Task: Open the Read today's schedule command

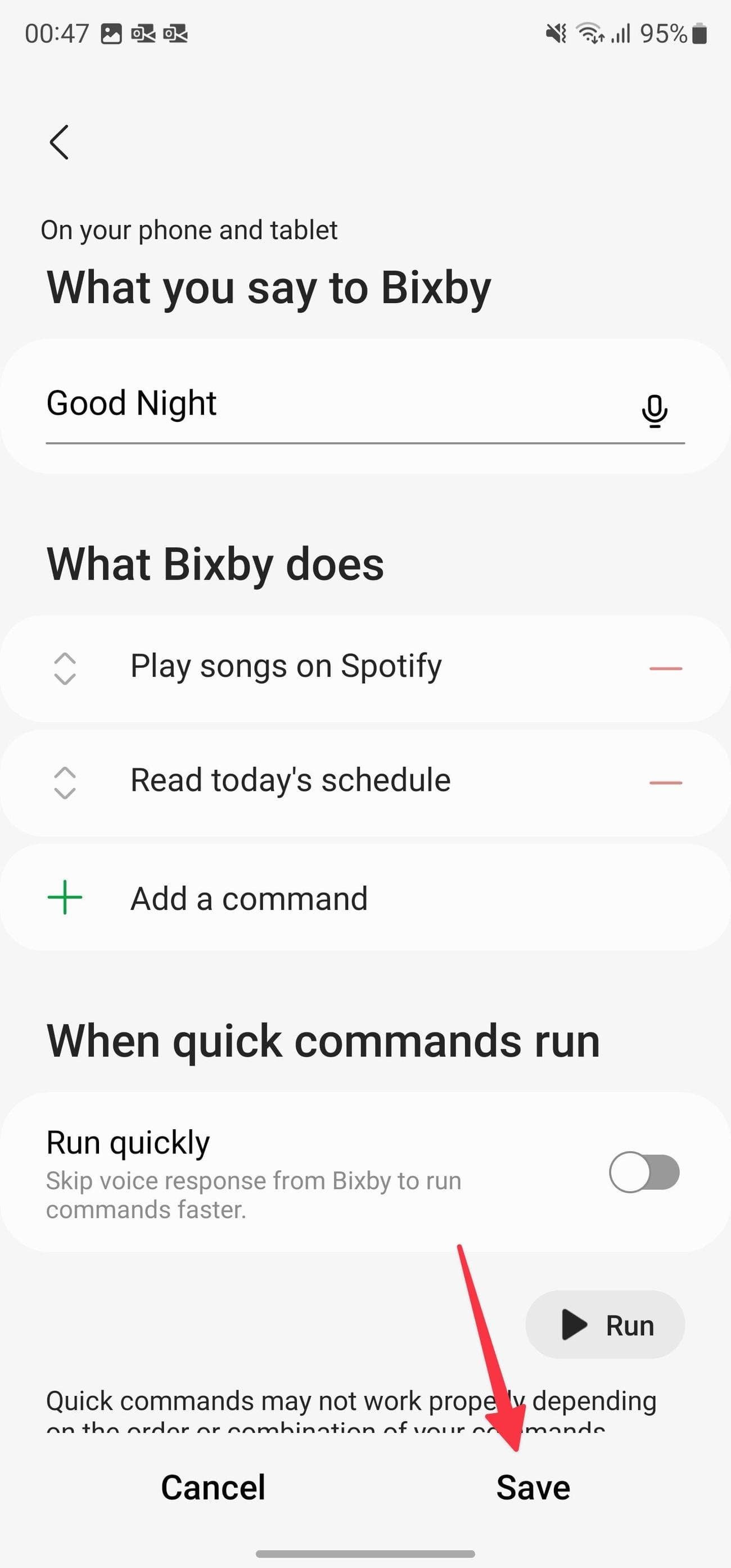Action: pyautogui.click(x=291, y=780)
